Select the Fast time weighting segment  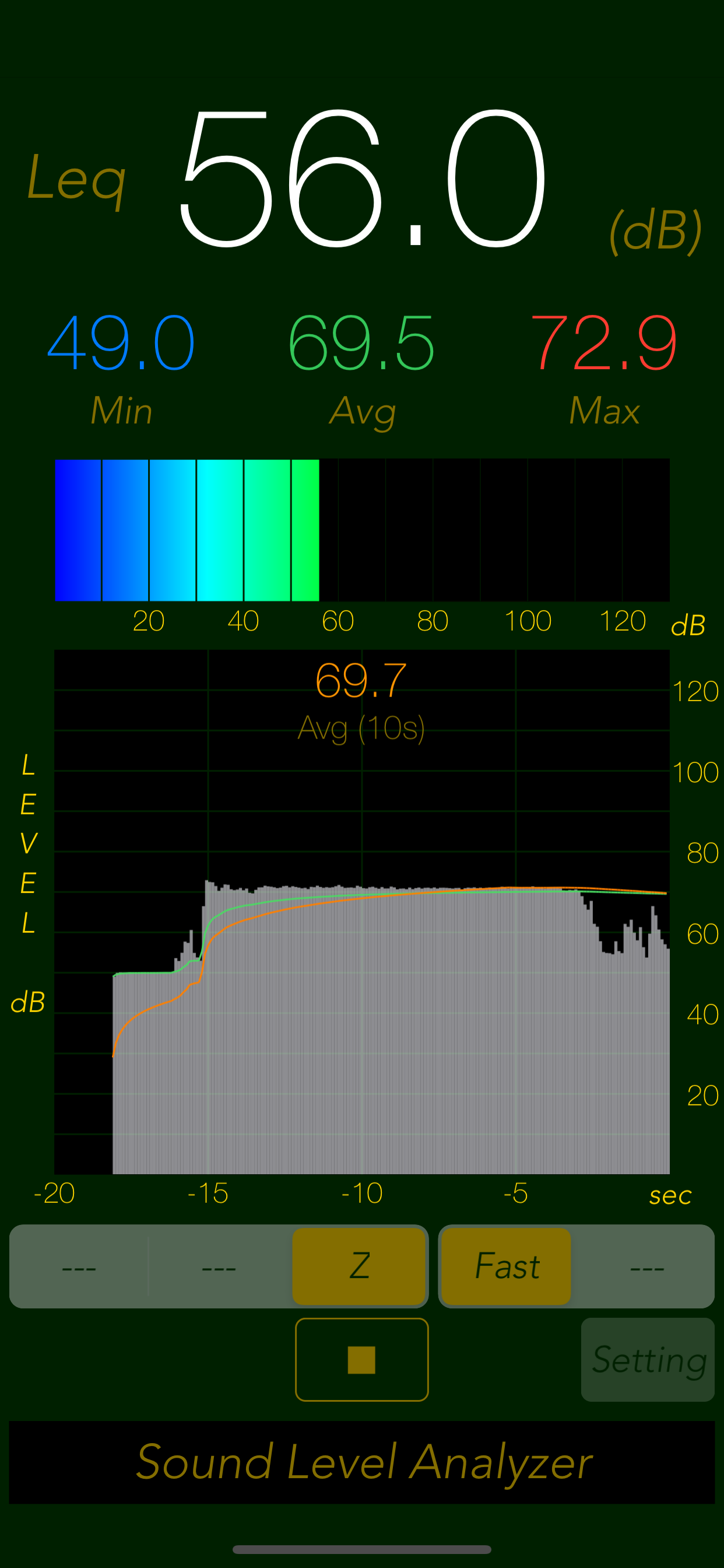coord(506,1266)
